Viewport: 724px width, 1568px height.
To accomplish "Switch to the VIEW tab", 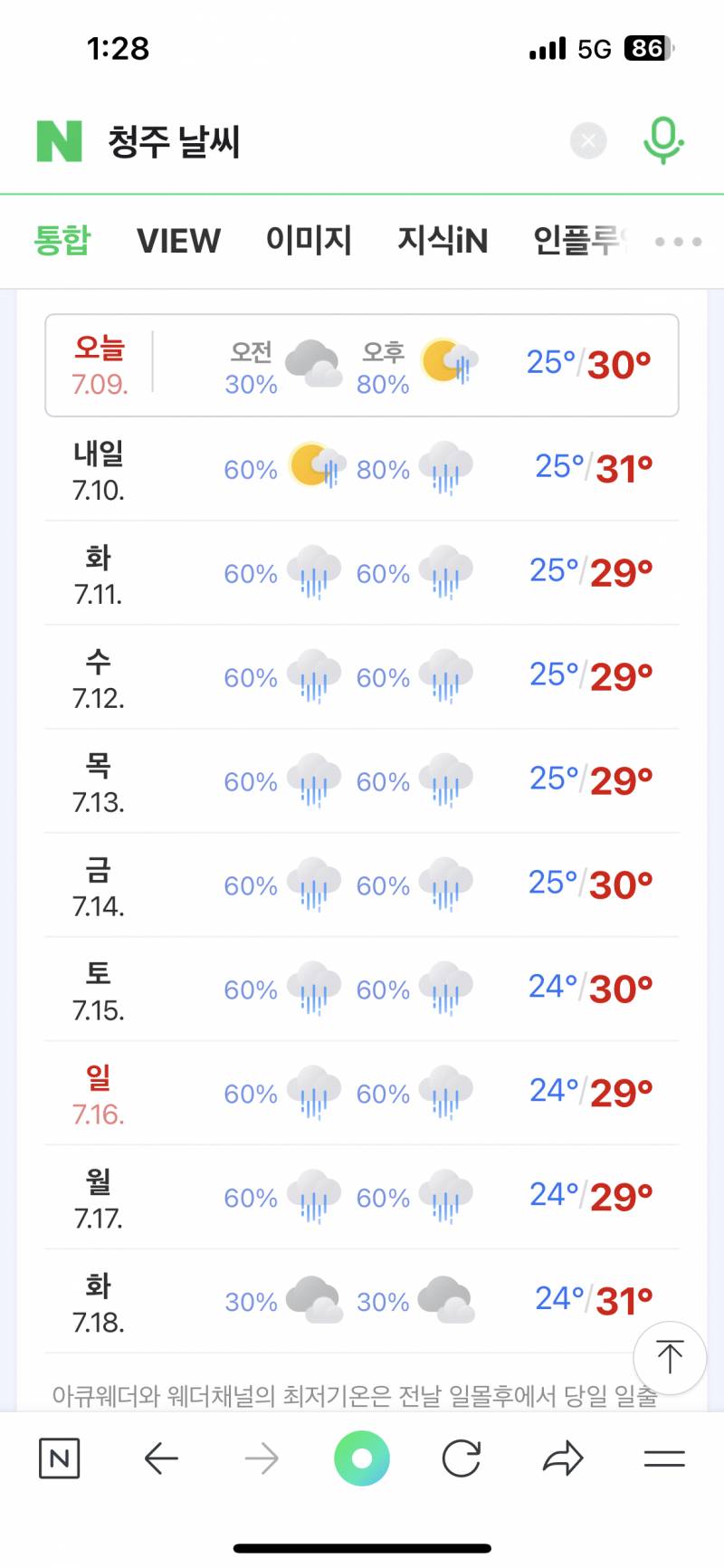I will (x=178, y=241).
